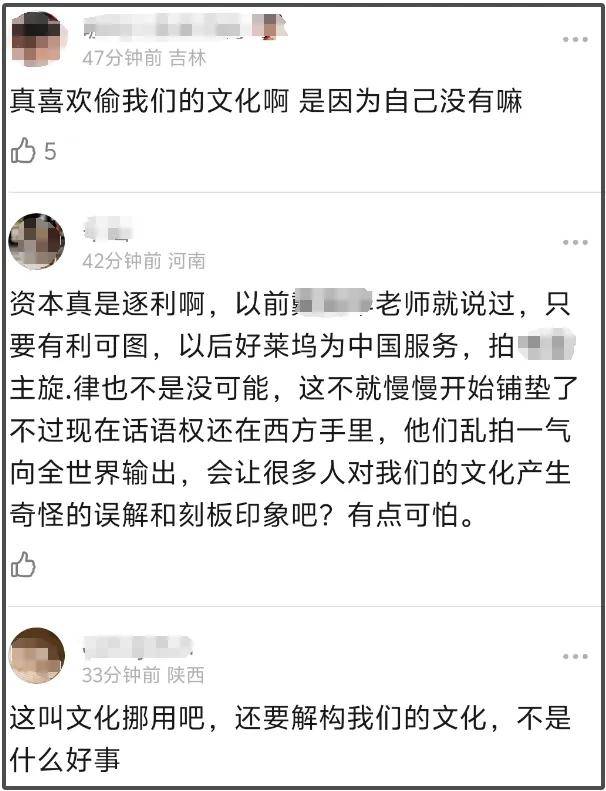Open overflow menu on the 陕西 comment
606x791 pixels.
click(x=575, y=656)
